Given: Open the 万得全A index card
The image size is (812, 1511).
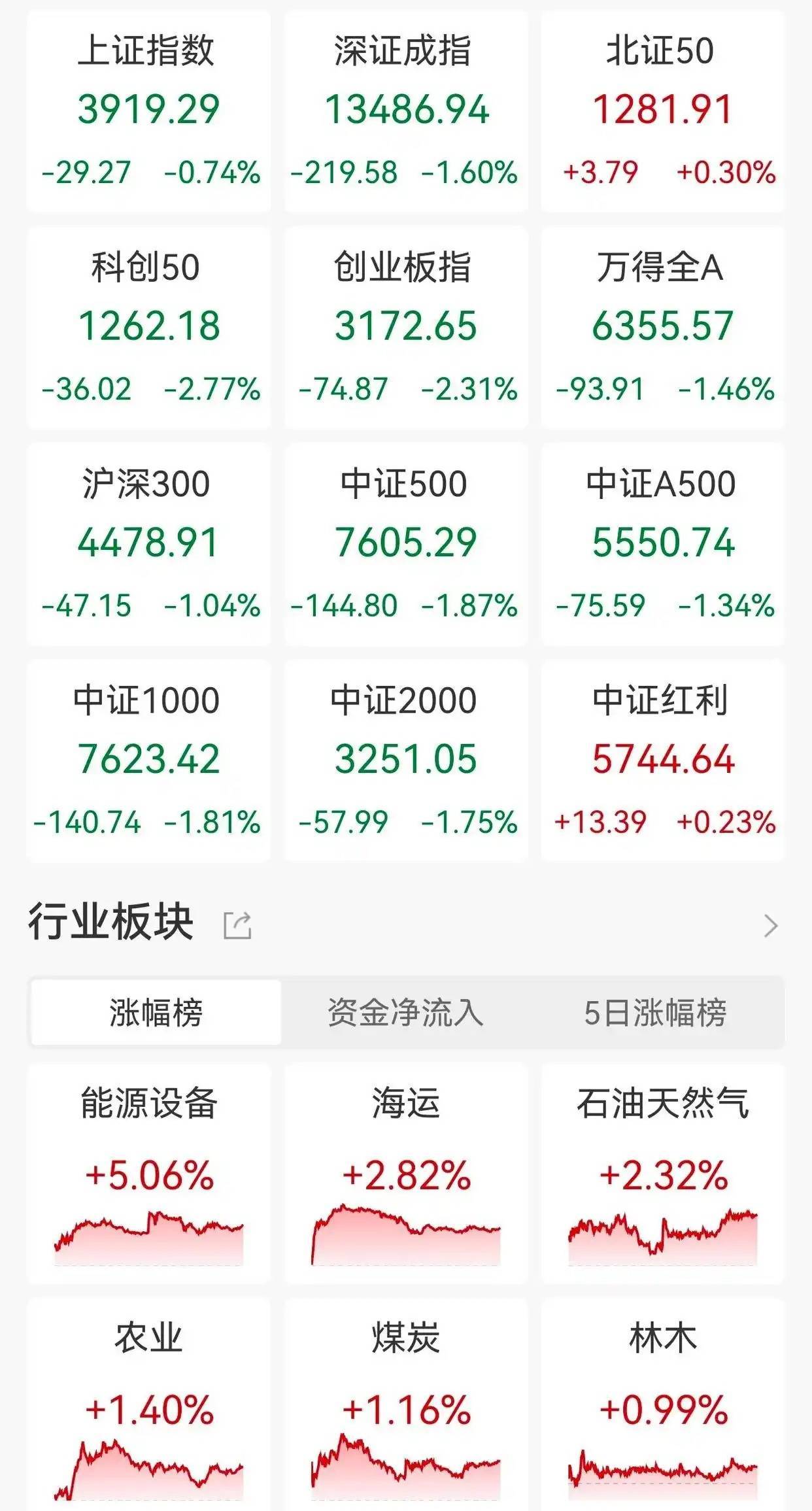Looking at the screenshot, I should pos(662,328).
